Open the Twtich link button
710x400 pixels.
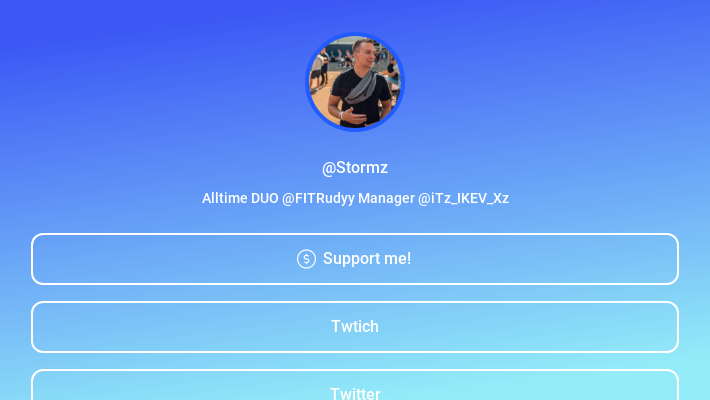[355, 327]
